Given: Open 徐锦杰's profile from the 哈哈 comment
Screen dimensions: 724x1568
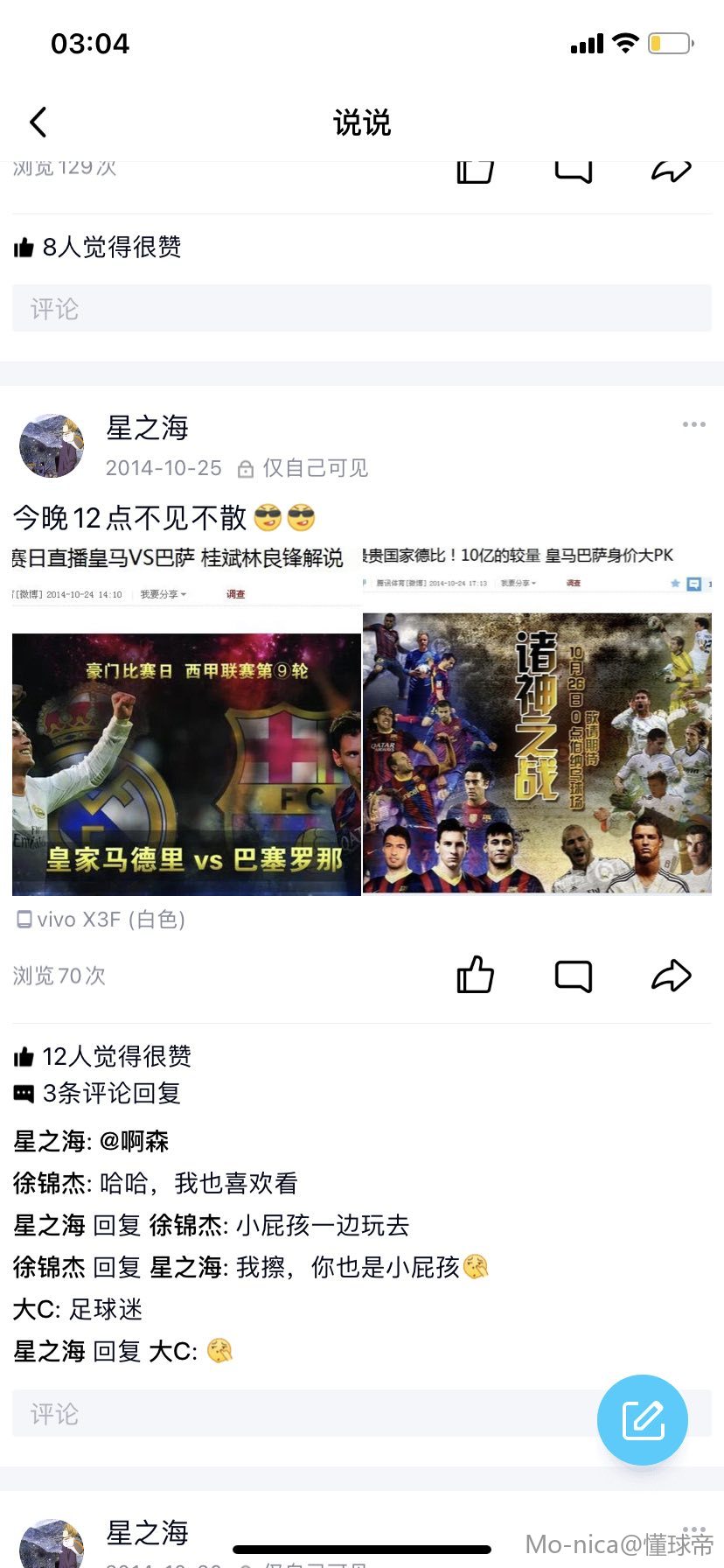Looking at the screenshot, I should click(50, 1183).
